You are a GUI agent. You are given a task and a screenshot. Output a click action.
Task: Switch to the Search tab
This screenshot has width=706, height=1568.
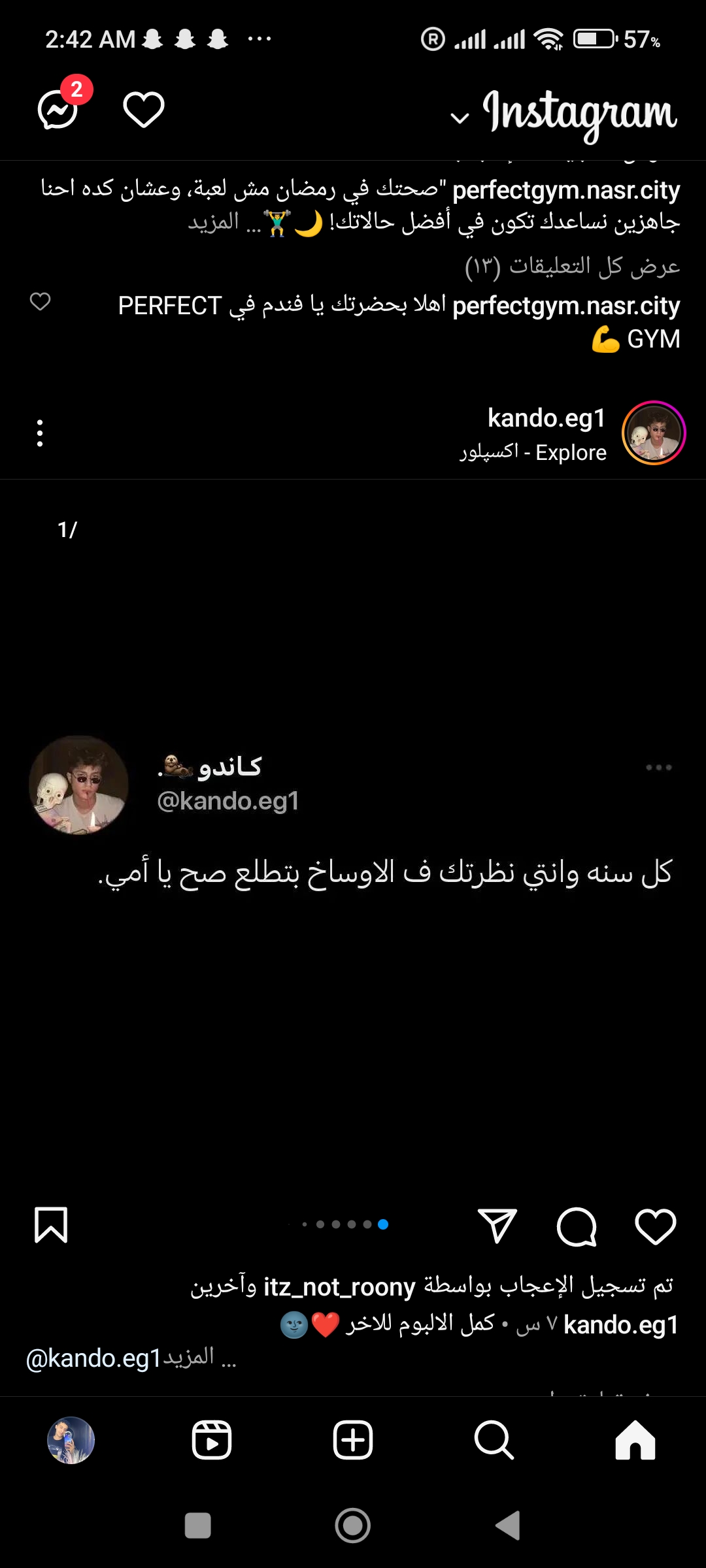click(494, 1440)
